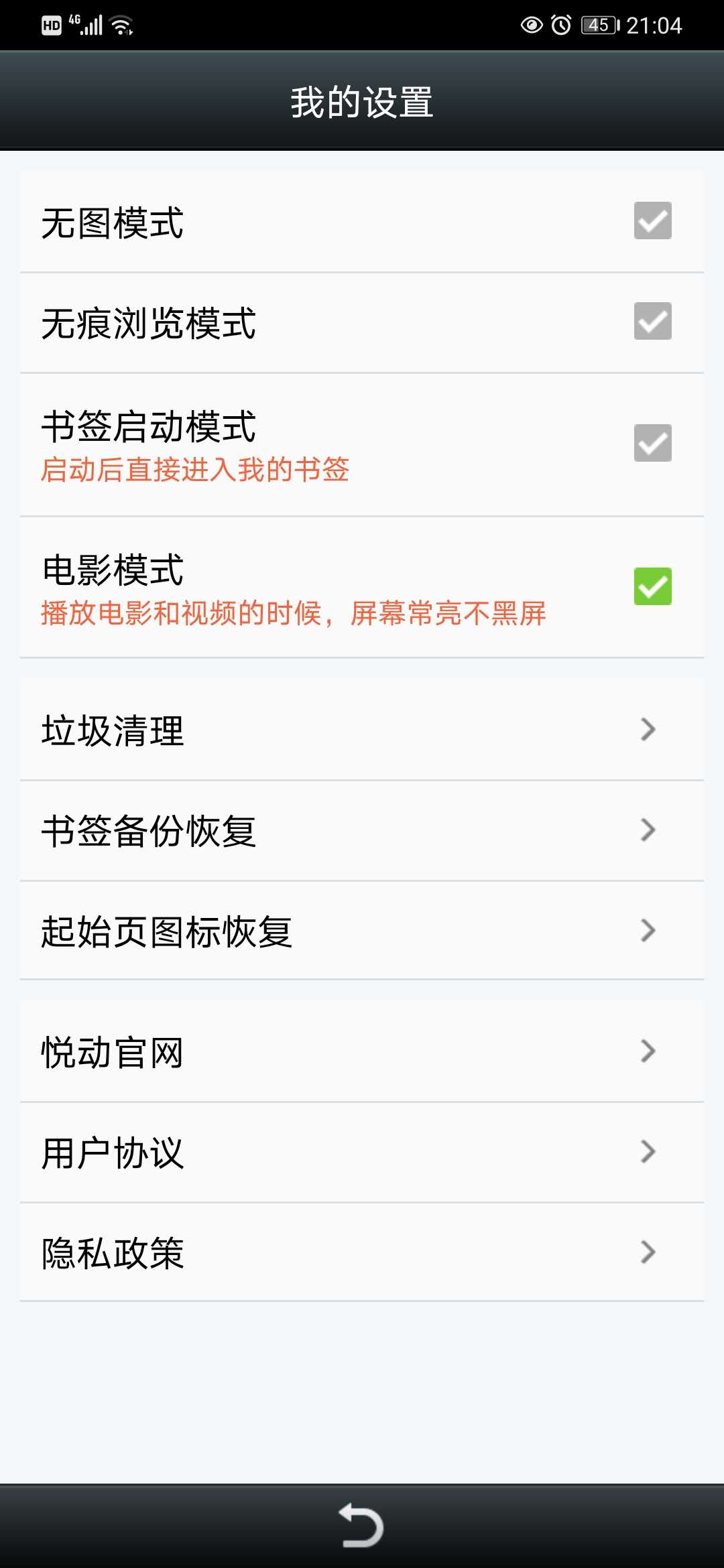724x1568 pixels.
Task: Uncheck the 电影模式 checkbox
Action: tap(652, 586)
